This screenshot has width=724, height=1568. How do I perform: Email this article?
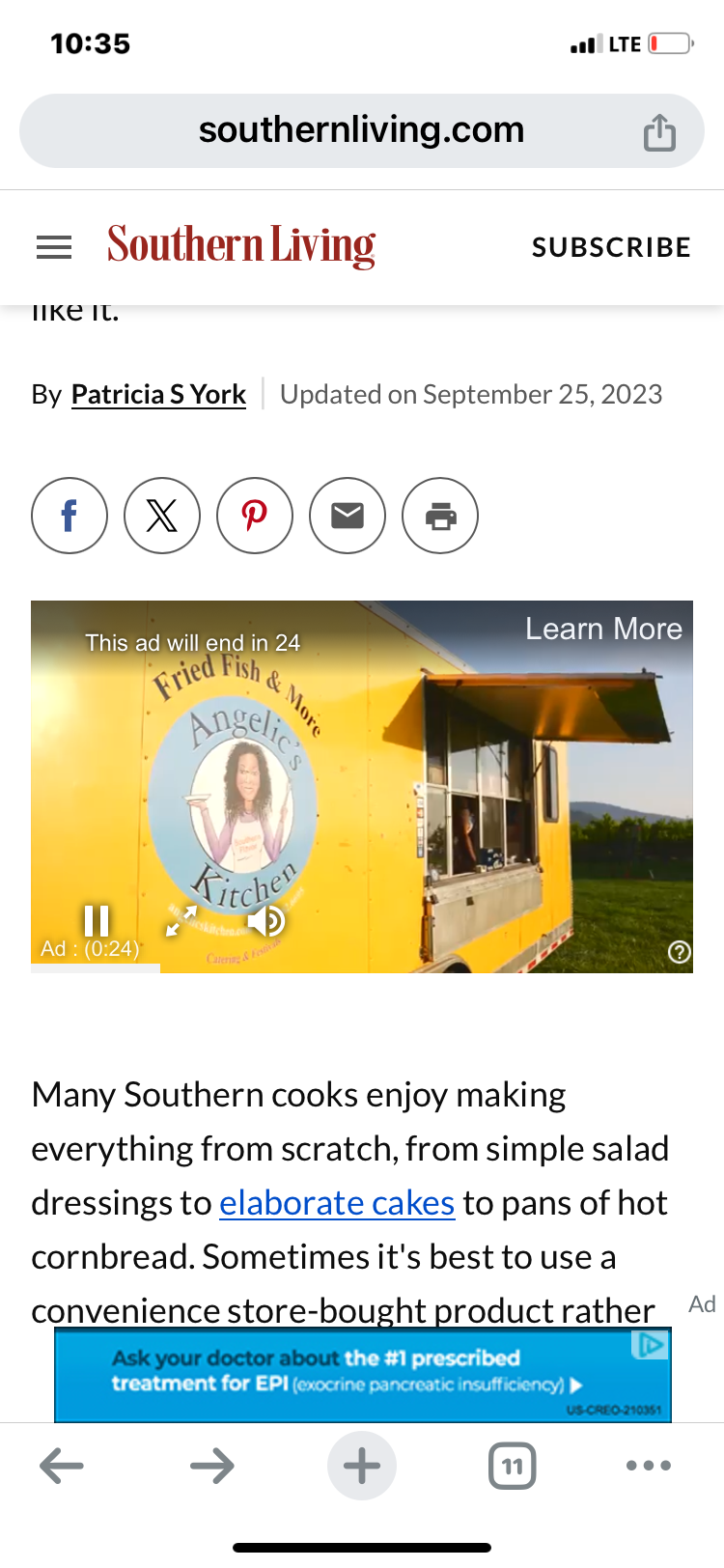[348, 516]
